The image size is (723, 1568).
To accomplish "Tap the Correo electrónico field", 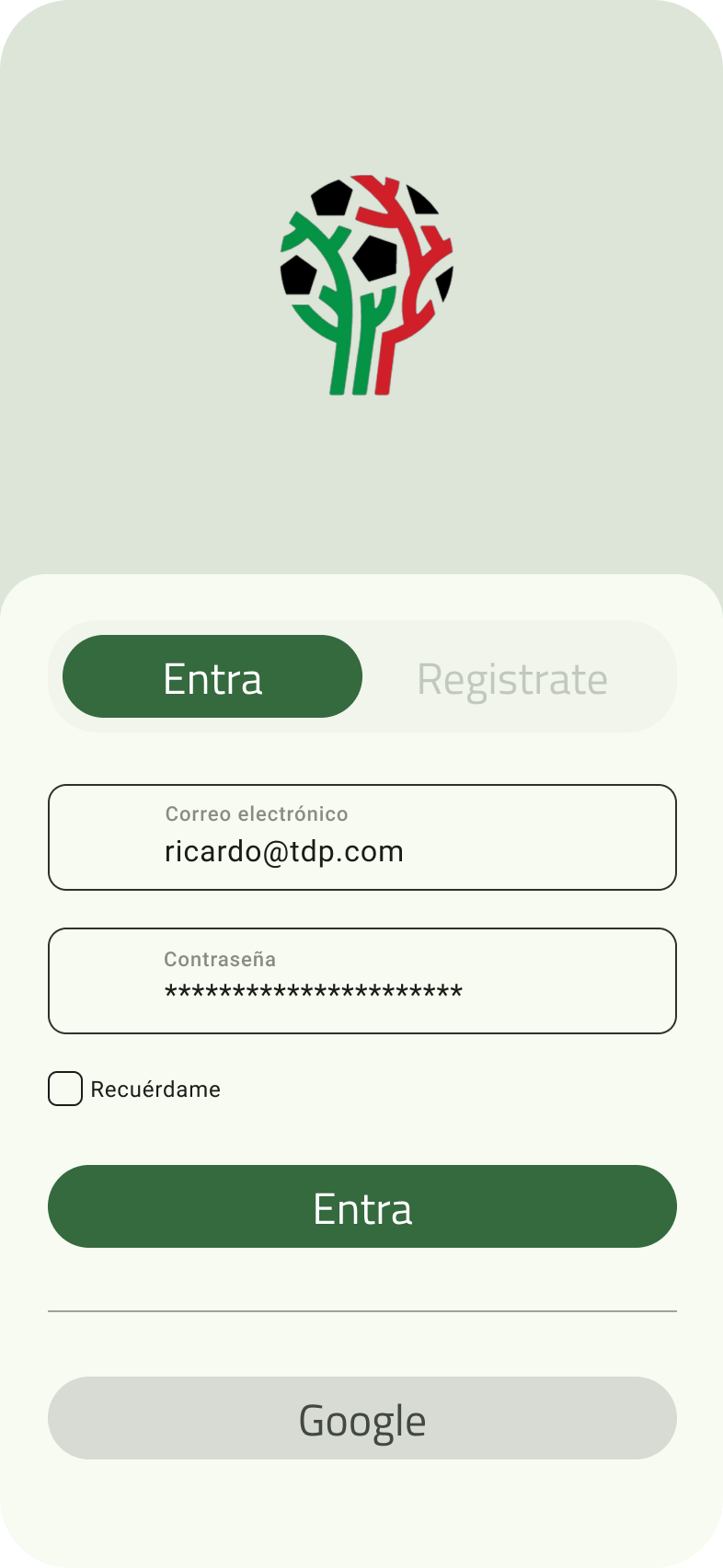I will click(x=362, y=837).
